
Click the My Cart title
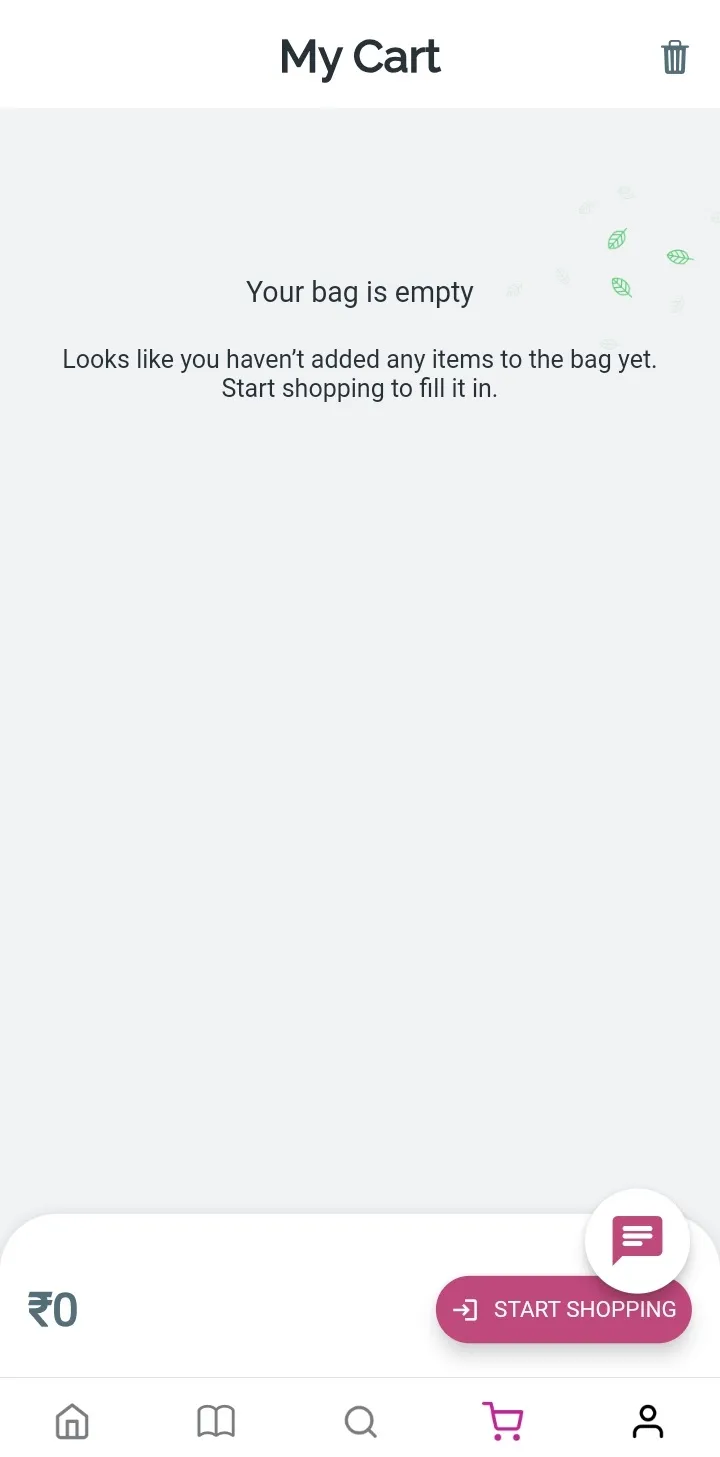coord(359,57)
